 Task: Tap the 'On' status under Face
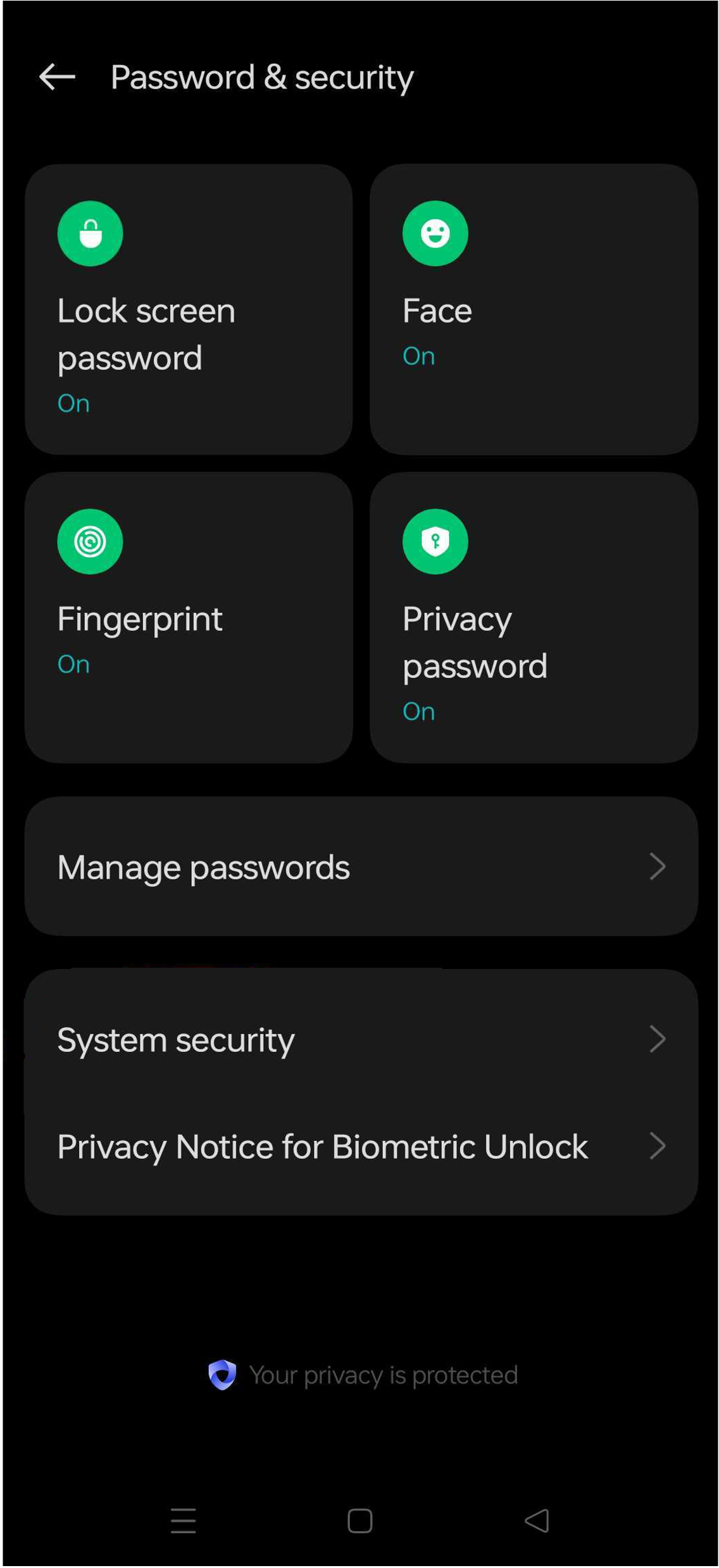[x=418, y=356]
